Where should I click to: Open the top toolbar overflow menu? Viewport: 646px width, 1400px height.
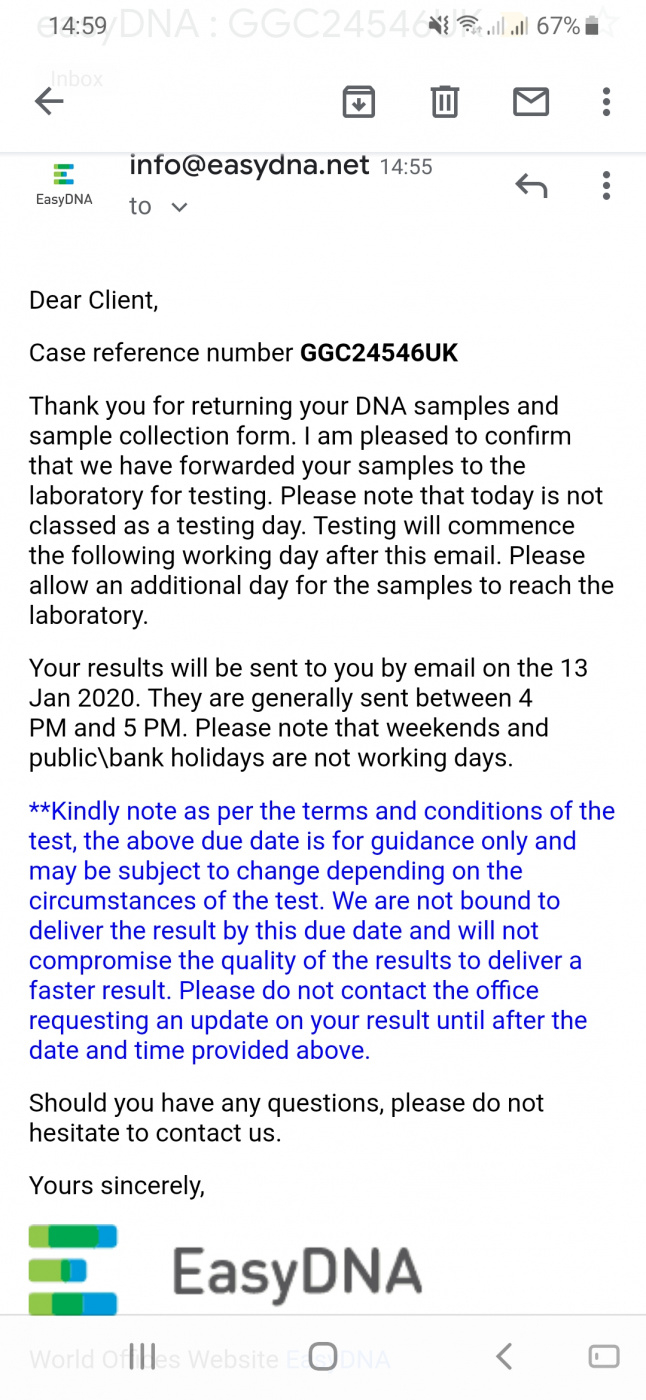click(606, 101)
